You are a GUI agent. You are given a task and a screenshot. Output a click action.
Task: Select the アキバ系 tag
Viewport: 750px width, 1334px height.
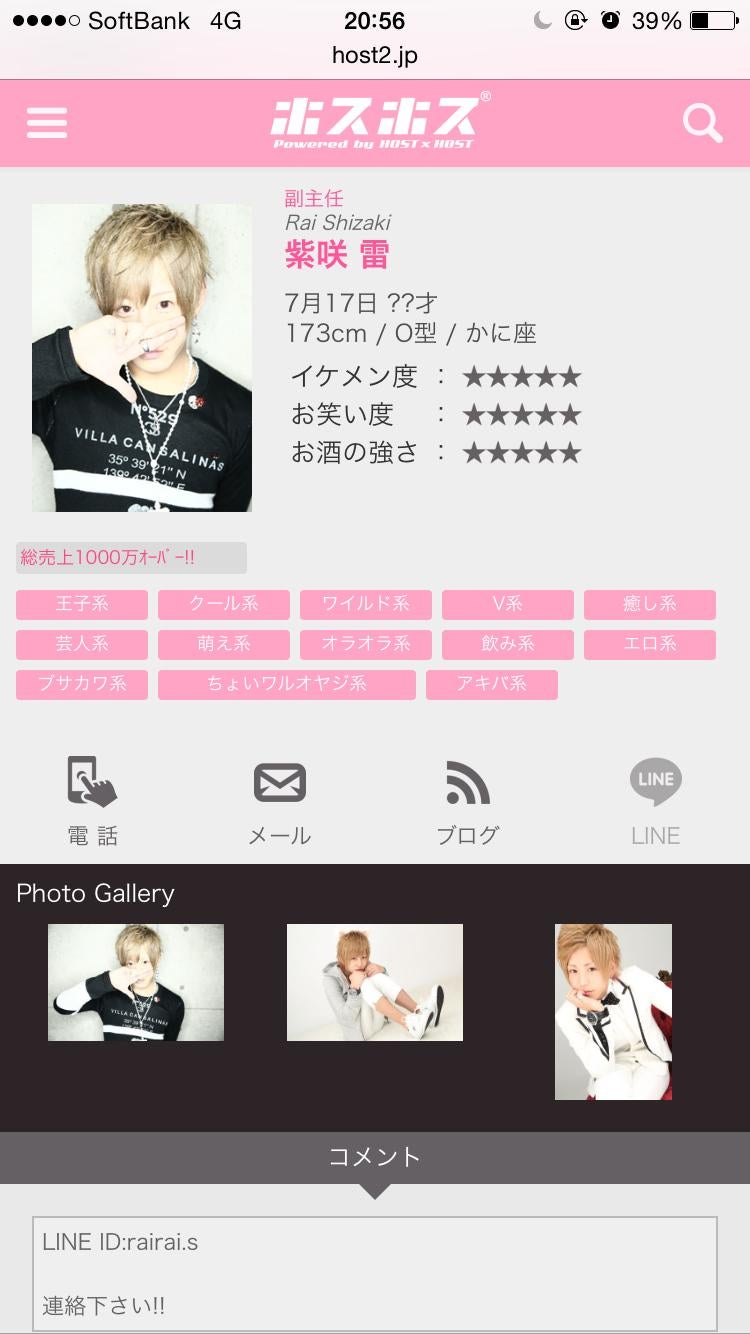point(492,684)
